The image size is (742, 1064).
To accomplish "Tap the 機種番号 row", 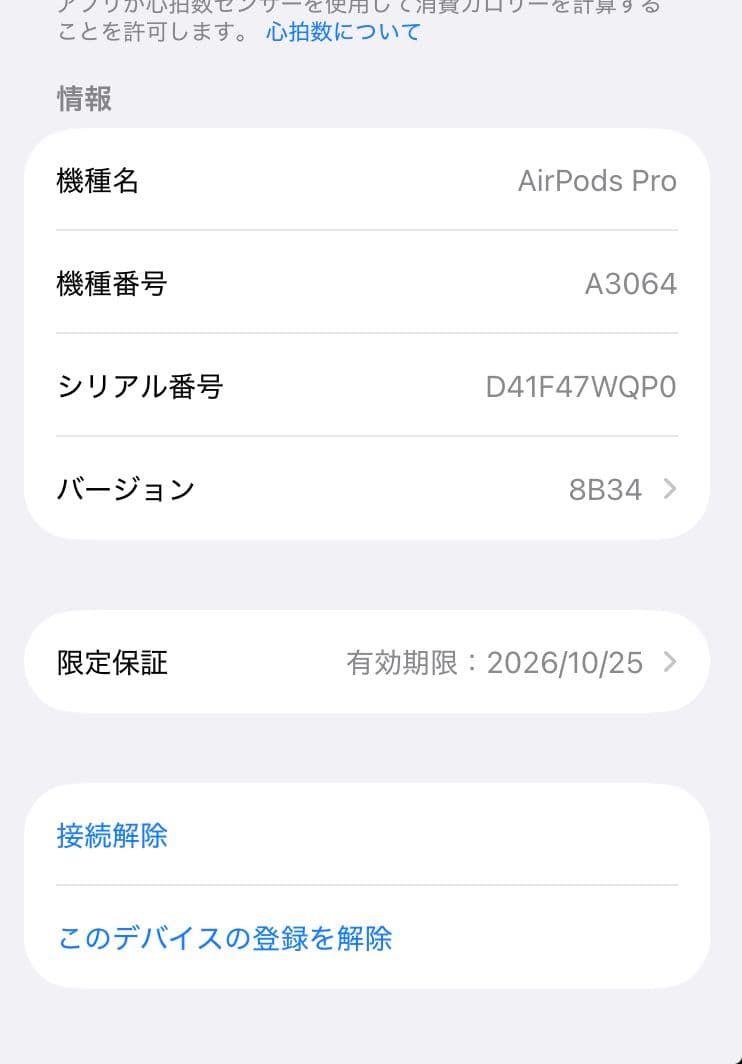I will click(x=370, y=284).
